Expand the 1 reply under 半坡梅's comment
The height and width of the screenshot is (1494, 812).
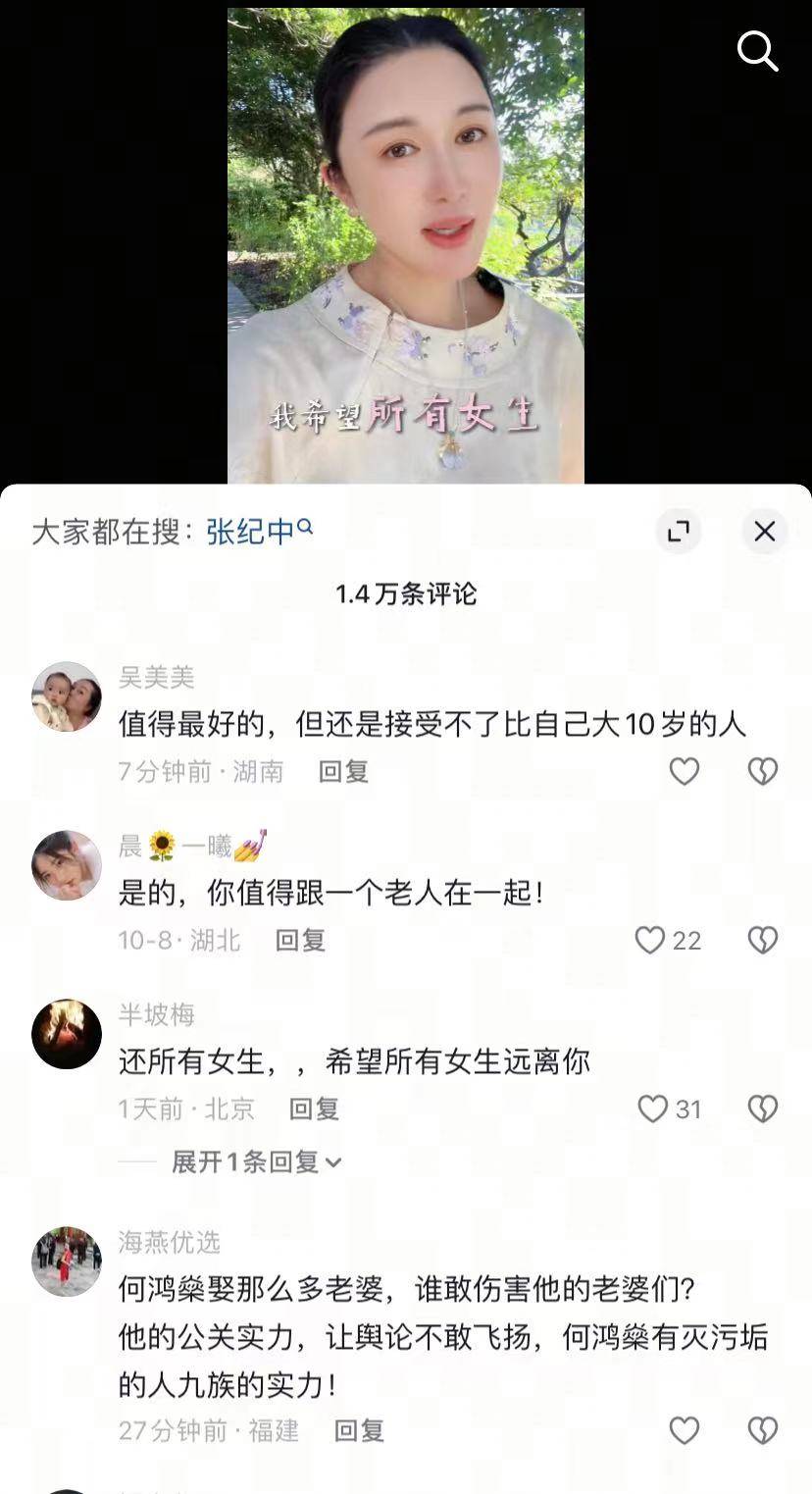coord(256,1162)
